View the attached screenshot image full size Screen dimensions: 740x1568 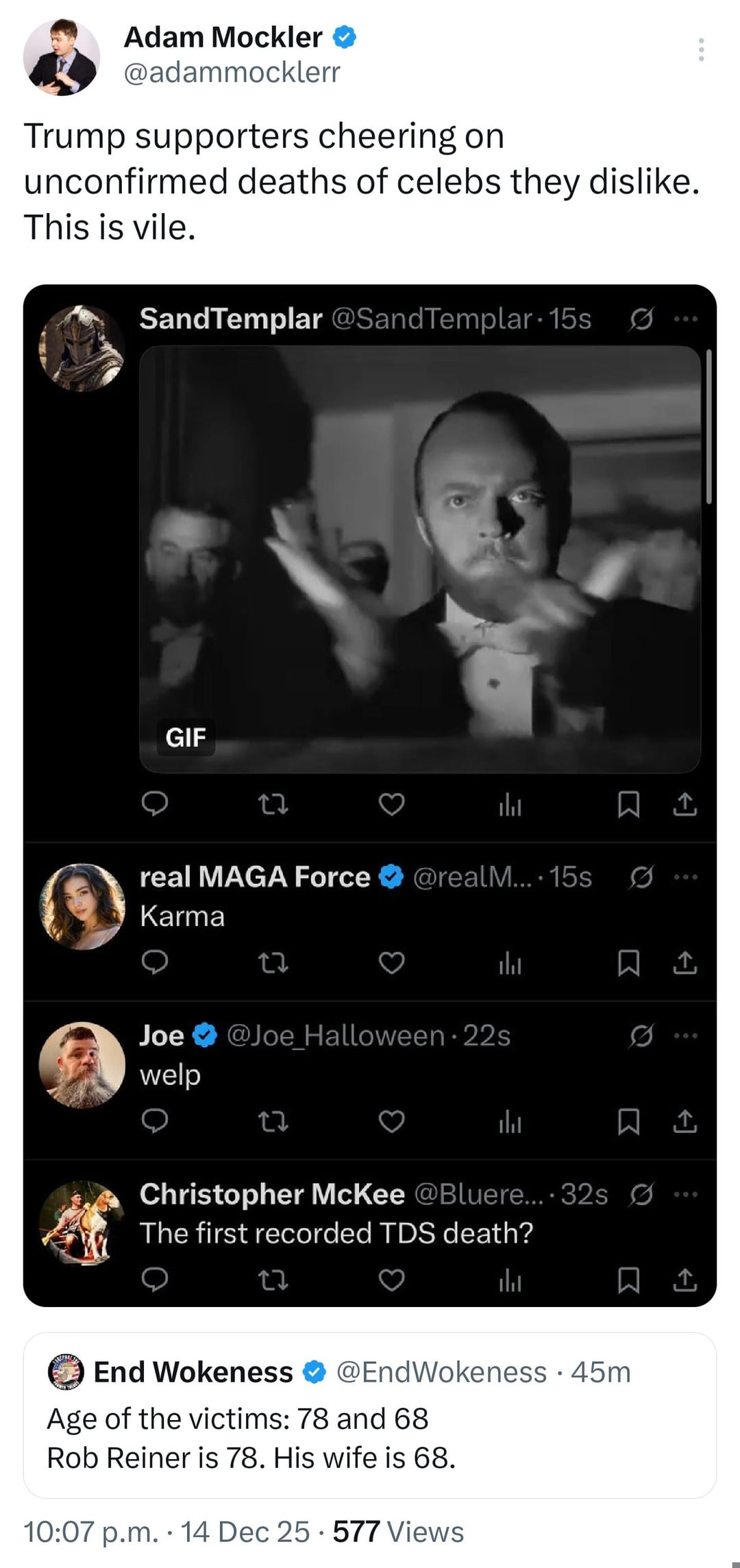[370, 795]
